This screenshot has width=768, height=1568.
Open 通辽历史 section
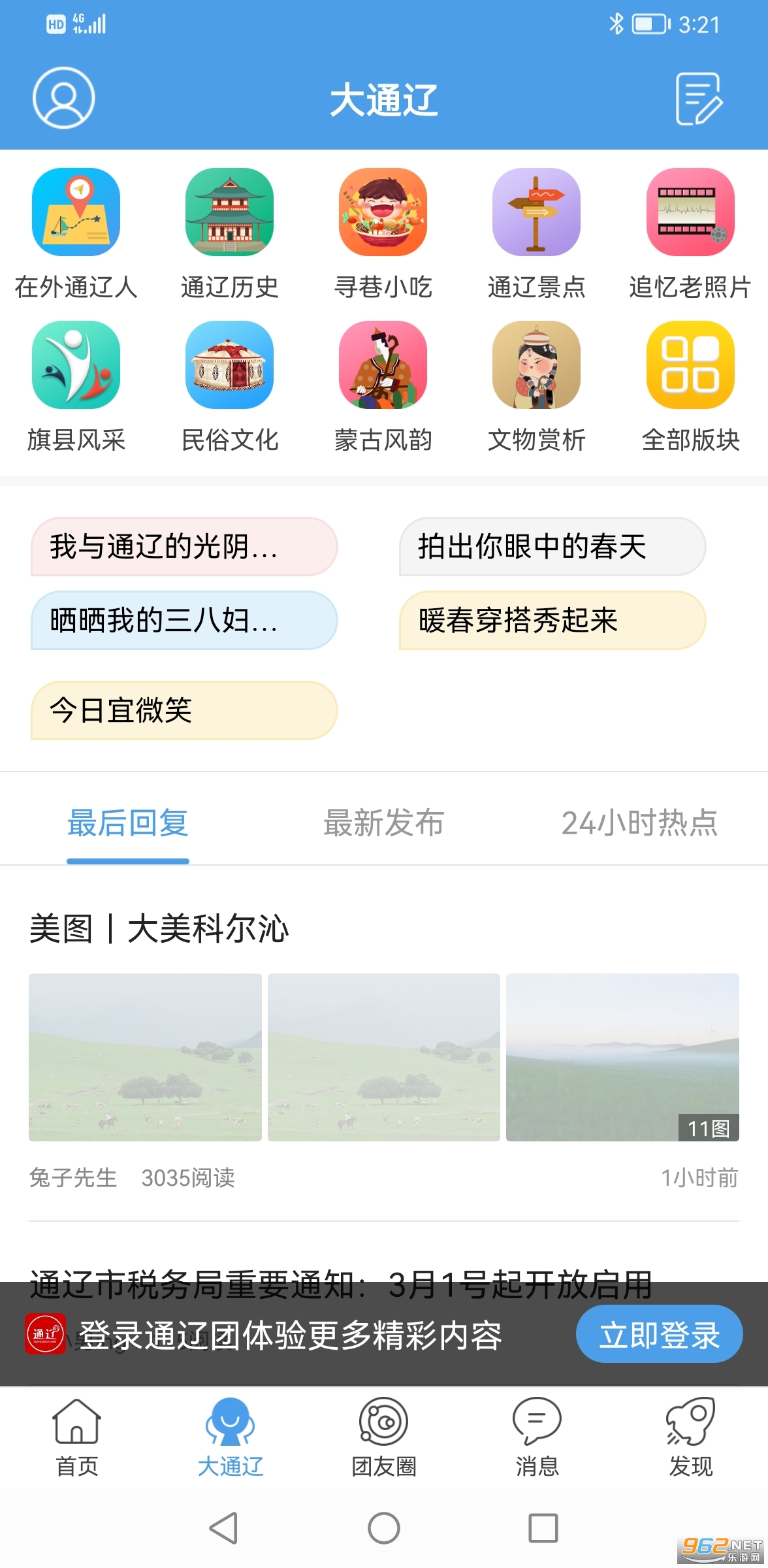pyautogui.click(x=229, y=233)
